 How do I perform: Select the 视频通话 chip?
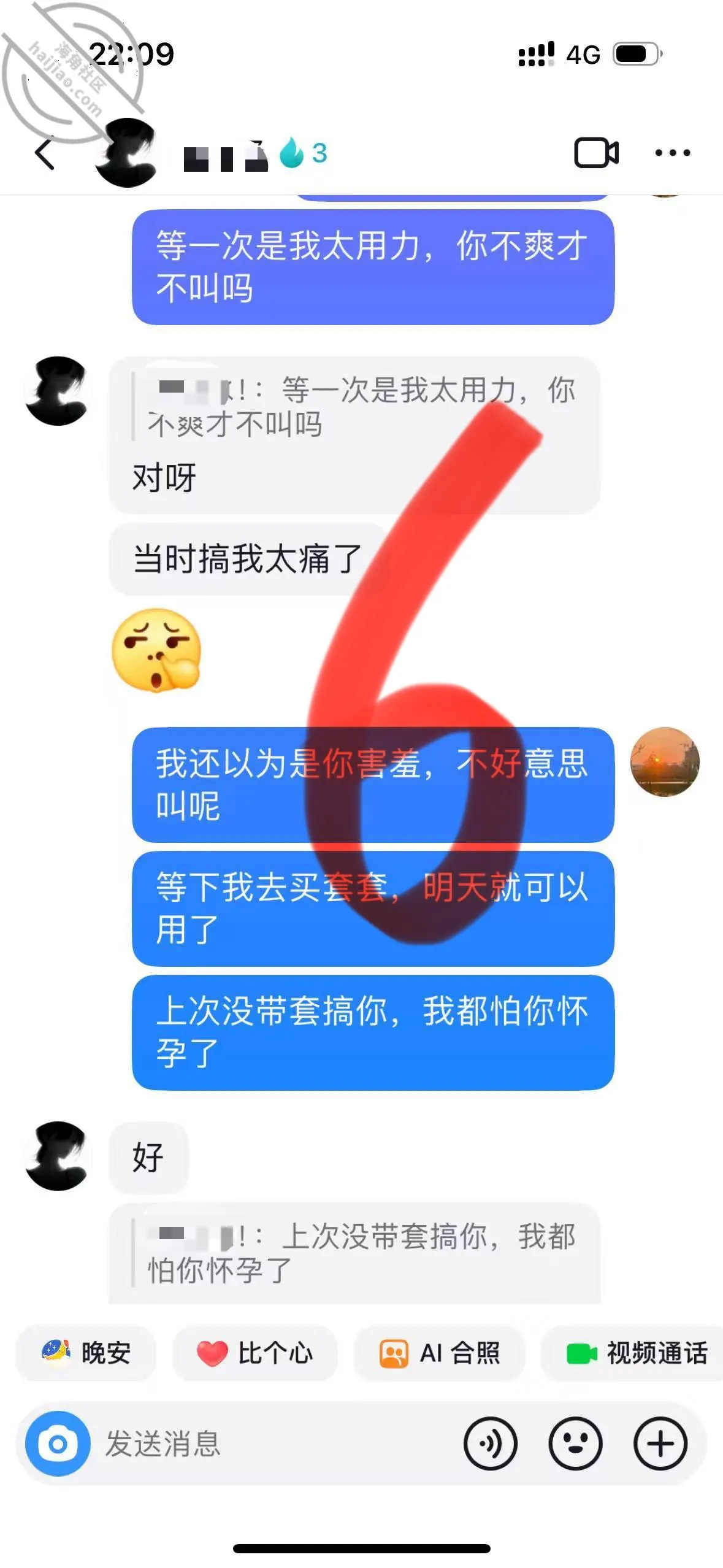click(634, 1353)
